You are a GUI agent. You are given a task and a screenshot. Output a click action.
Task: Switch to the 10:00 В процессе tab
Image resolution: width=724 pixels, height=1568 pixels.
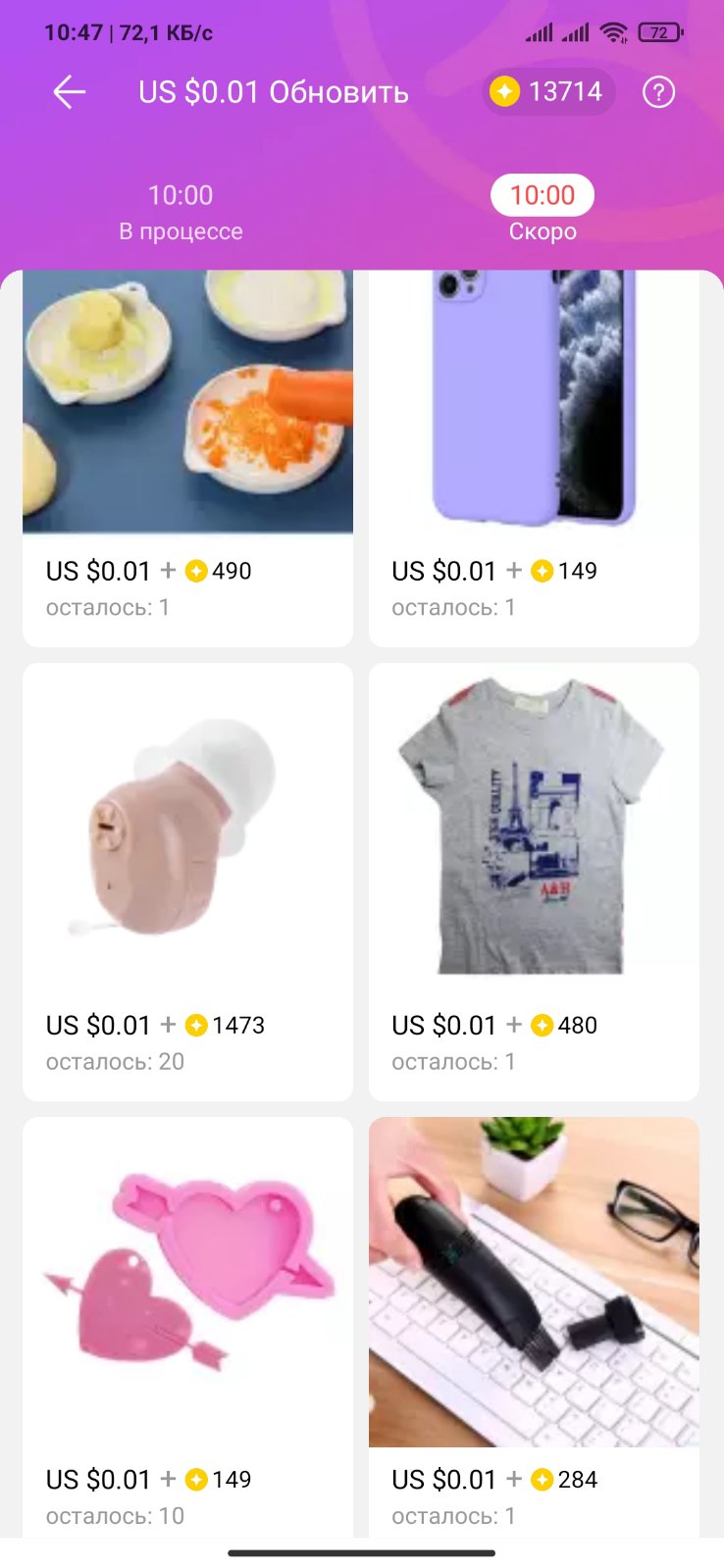click(x=181, y=212)
